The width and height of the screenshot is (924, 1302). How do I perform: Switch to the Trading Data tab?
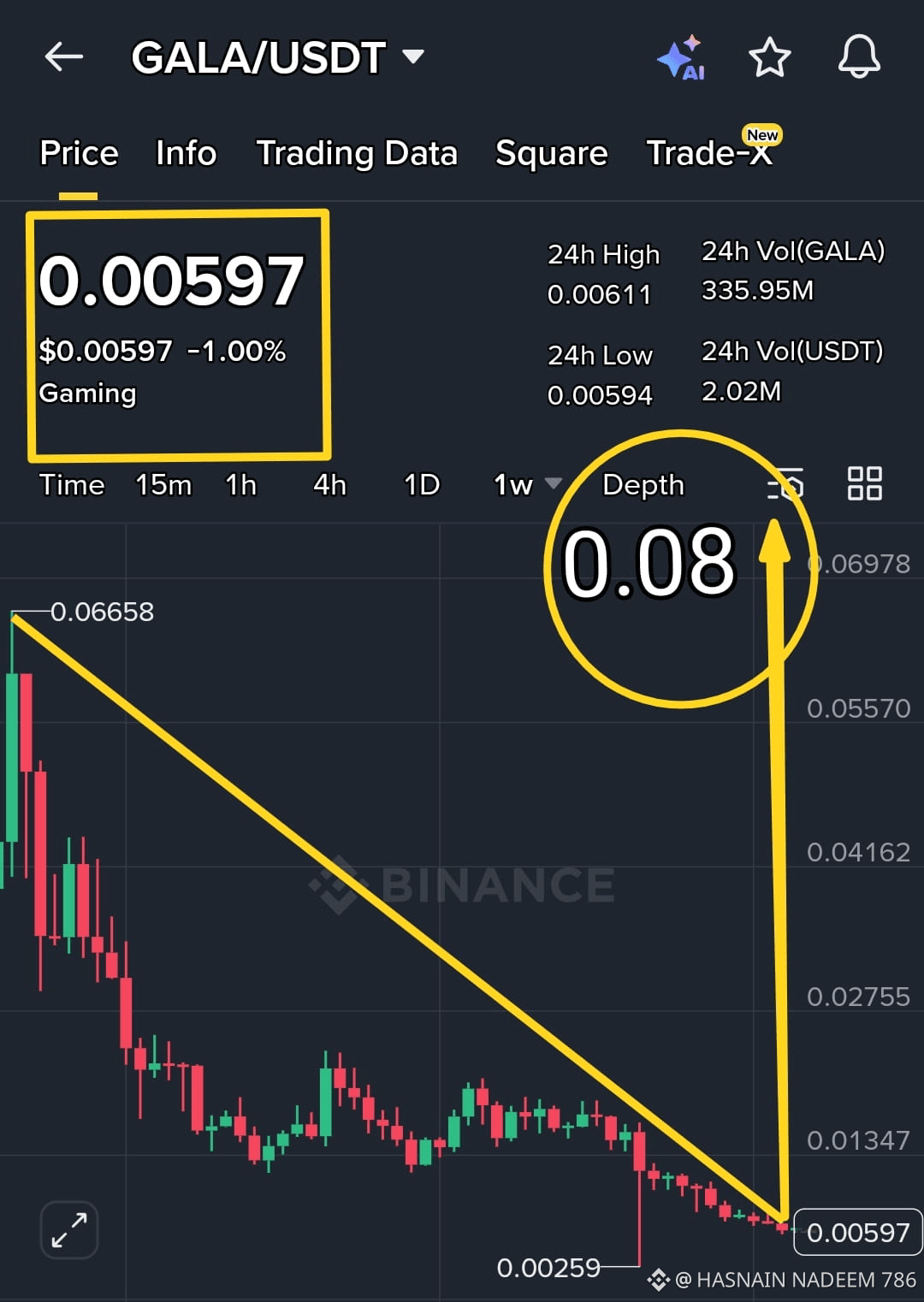click(357, 154)
